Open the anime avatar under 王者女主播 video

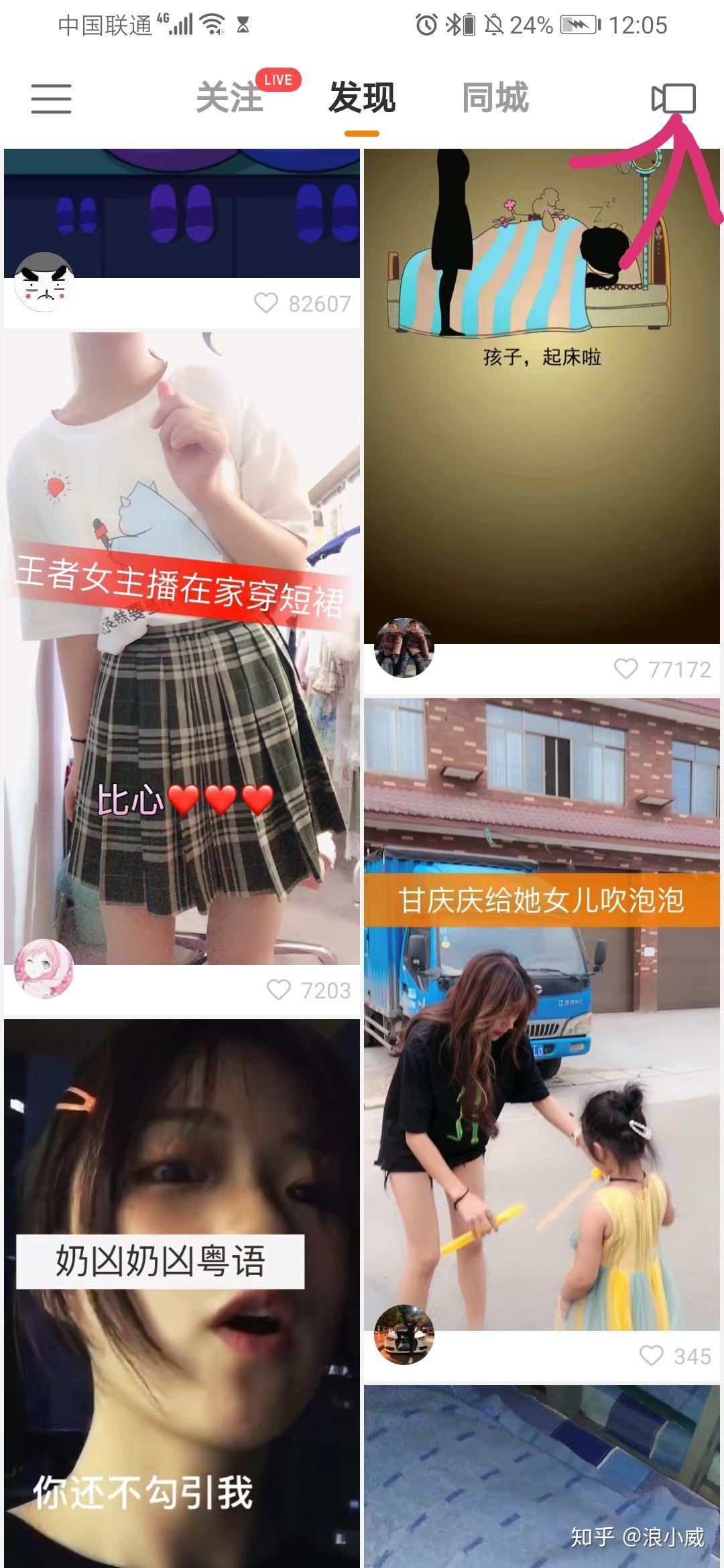click(x=44, y=968)
